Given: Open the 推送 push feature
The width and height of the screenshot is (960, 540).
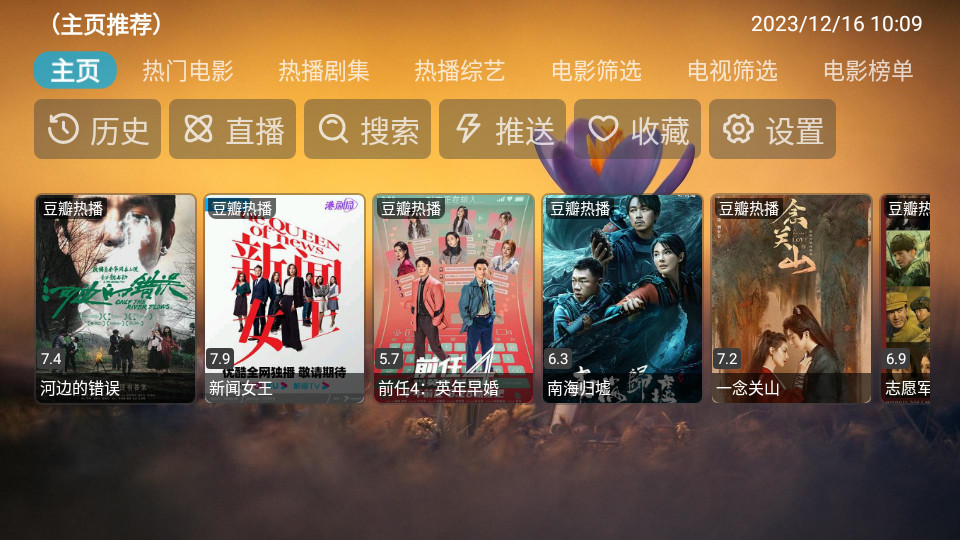Looking at the screenshot, I should click(502, 129).
